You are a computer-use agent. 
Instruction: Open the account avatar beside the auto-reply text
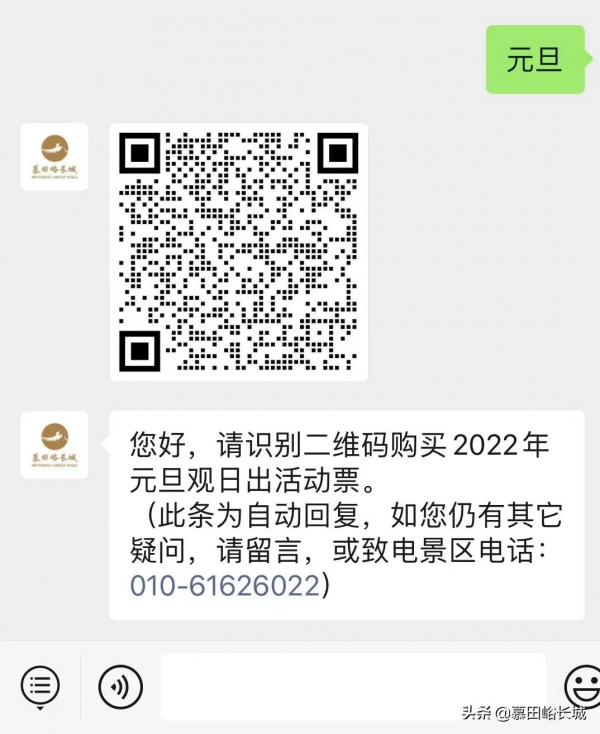pyautogui.click(x=54, y=445)
